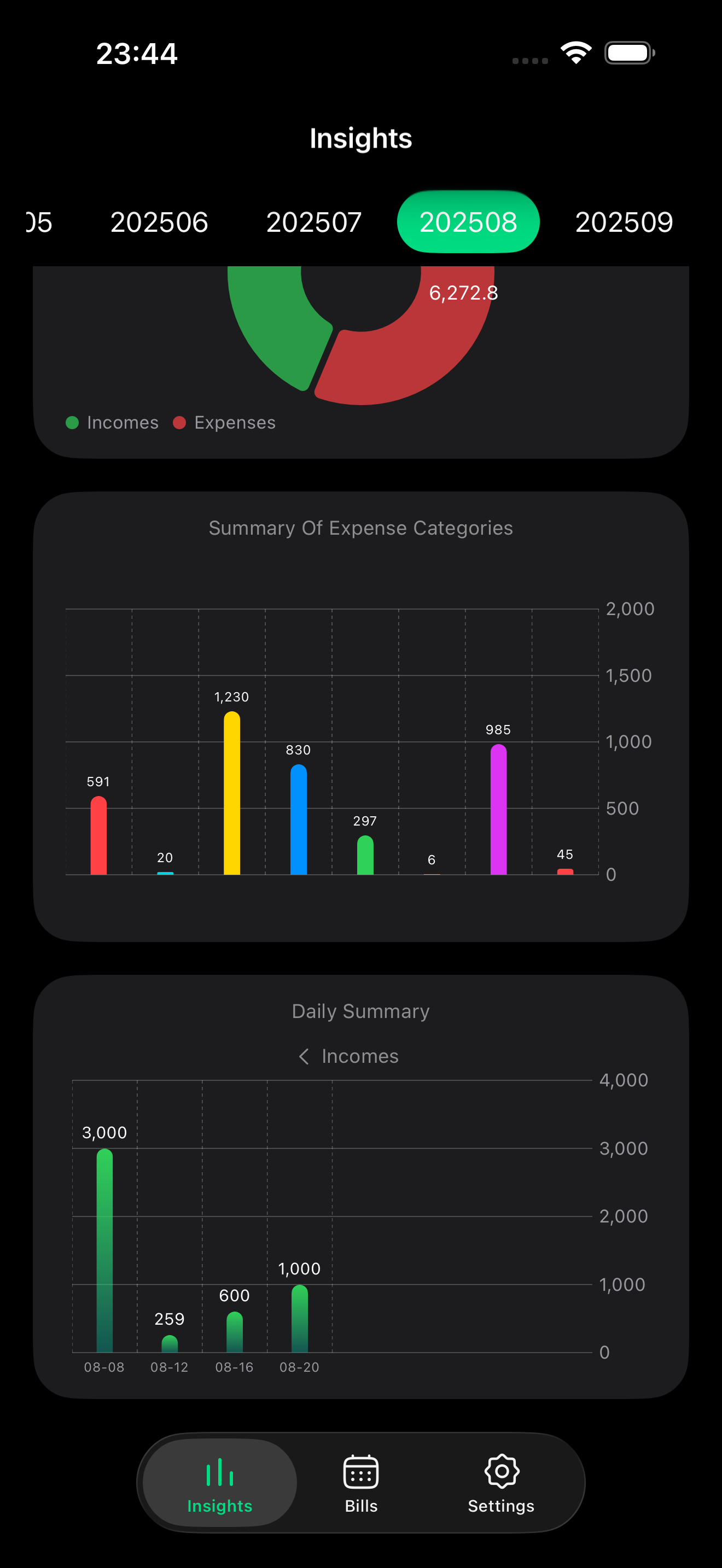The width and height of the screenshot is (722, 1568).
Task: Tap the Wi-Fi icon in the status bar
Action: (x=575, y=53)
